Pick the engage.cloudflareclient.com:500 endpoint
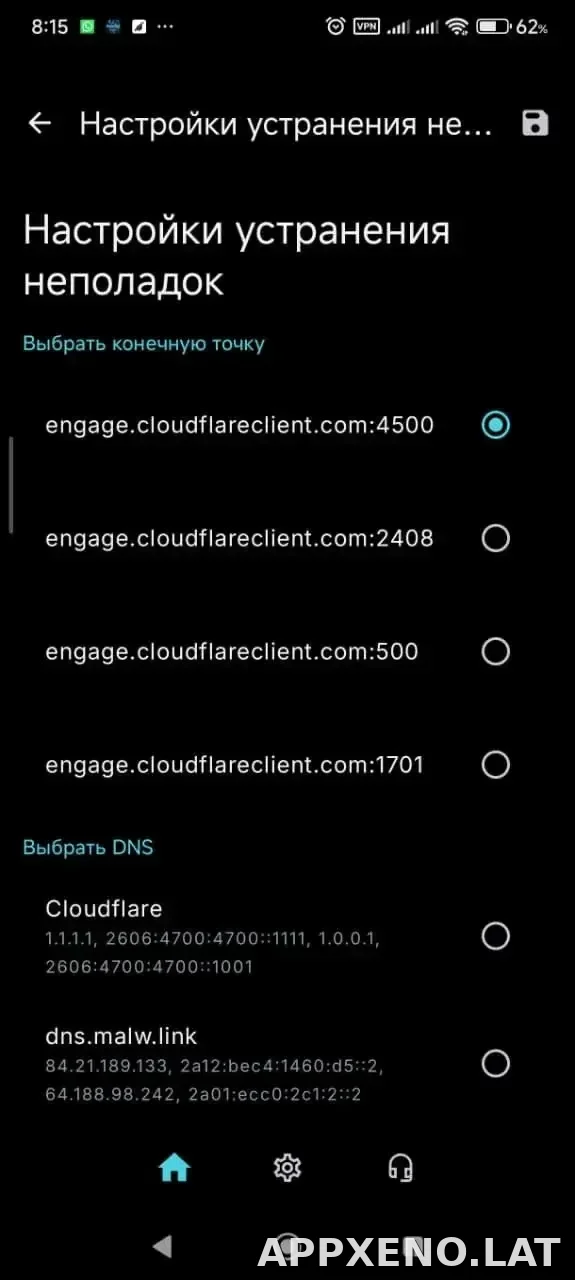Image resolution: width=575 pixels, height=1280 pixels. click(287, 652)
